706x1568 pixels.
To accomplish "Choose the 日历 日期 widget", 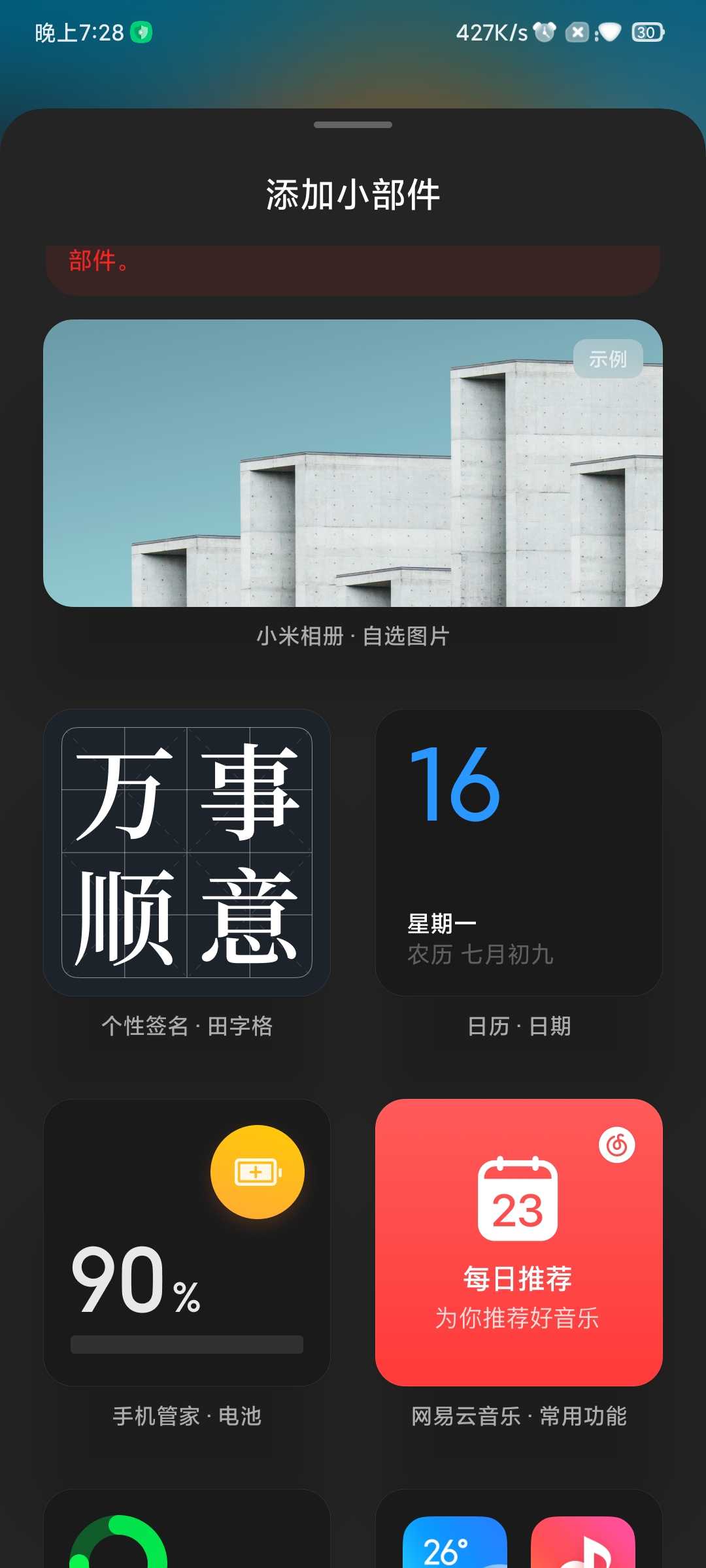I will (x=519, y=853).
